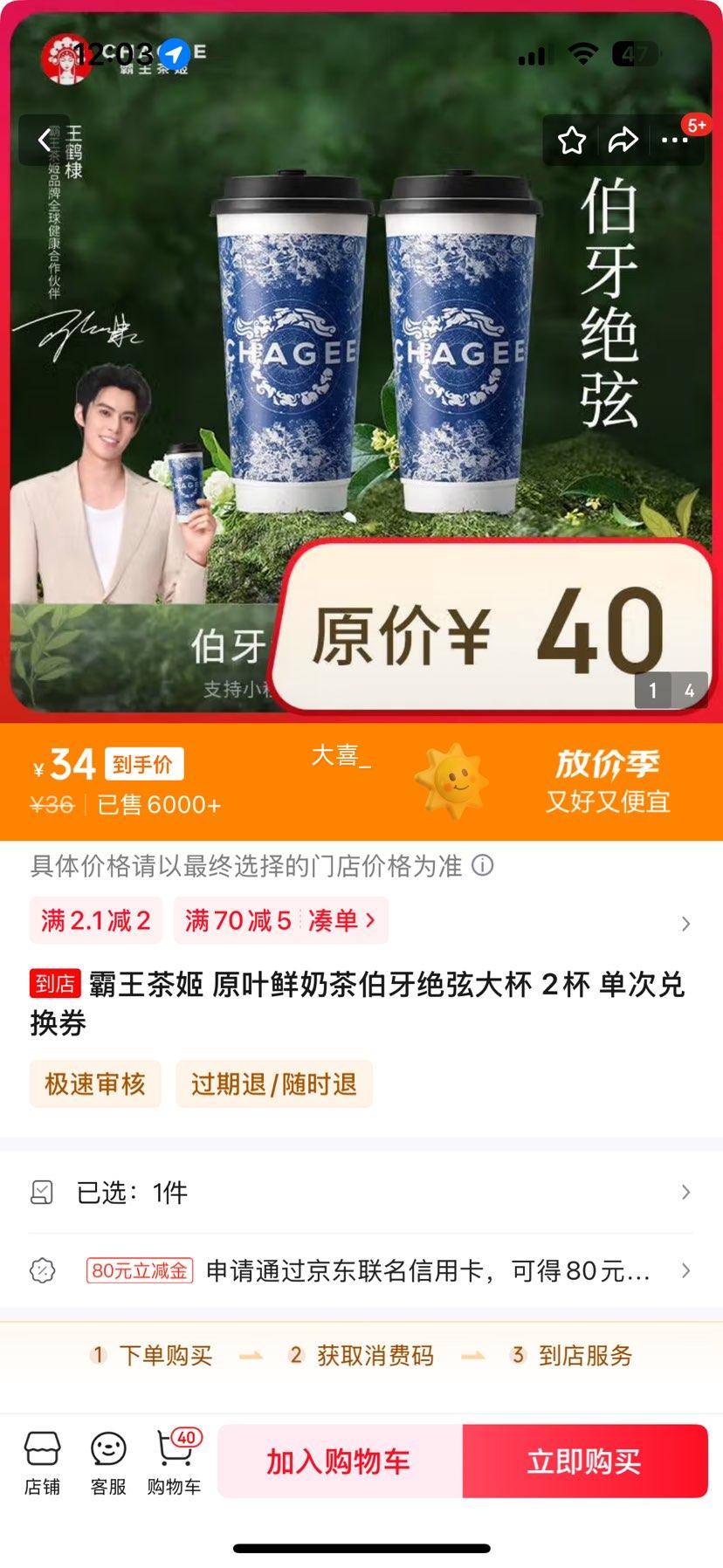Image resolution: width=723 pixels, height=1568 pixels.
Task: Click the 过期退/随时退 refund tag
Action: 274,1084
